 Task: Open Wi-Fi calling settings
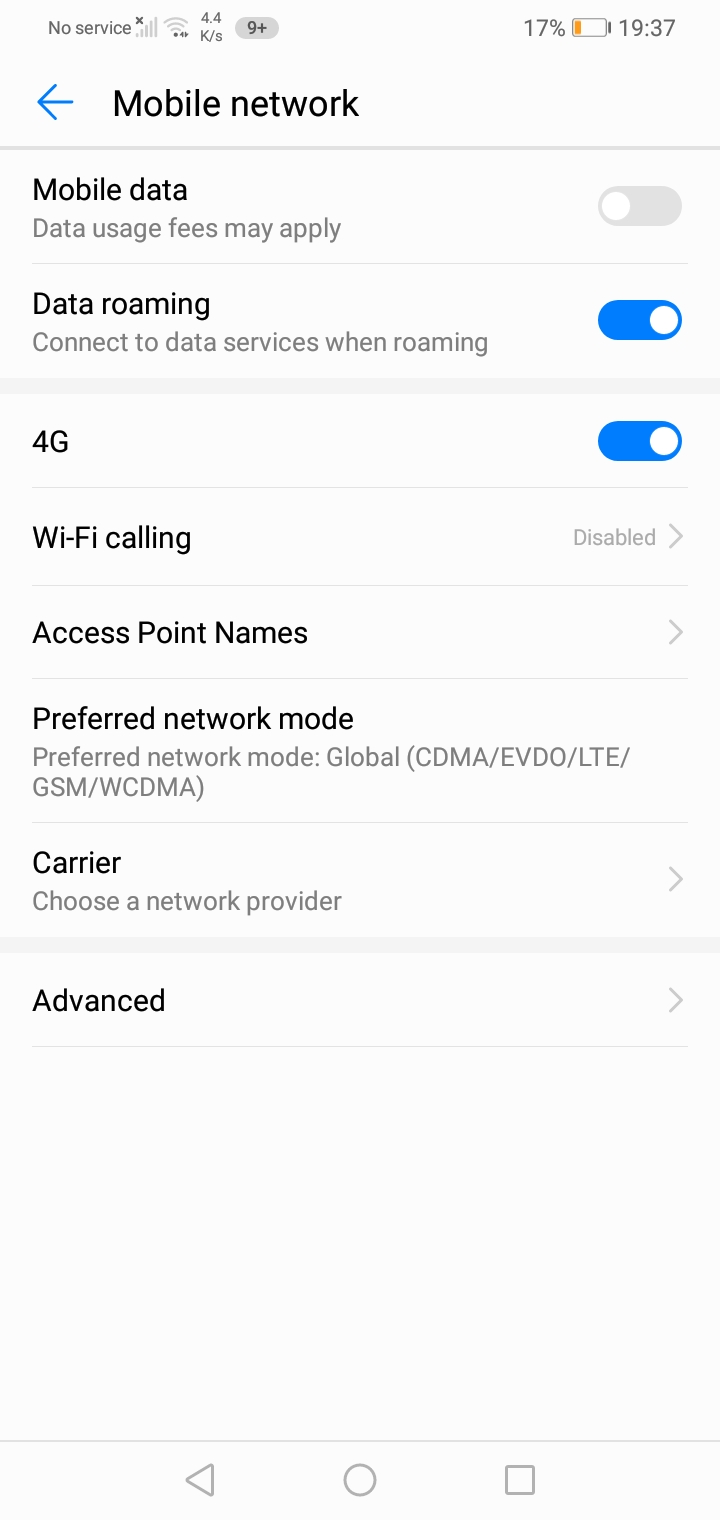[x=360, y=537]
